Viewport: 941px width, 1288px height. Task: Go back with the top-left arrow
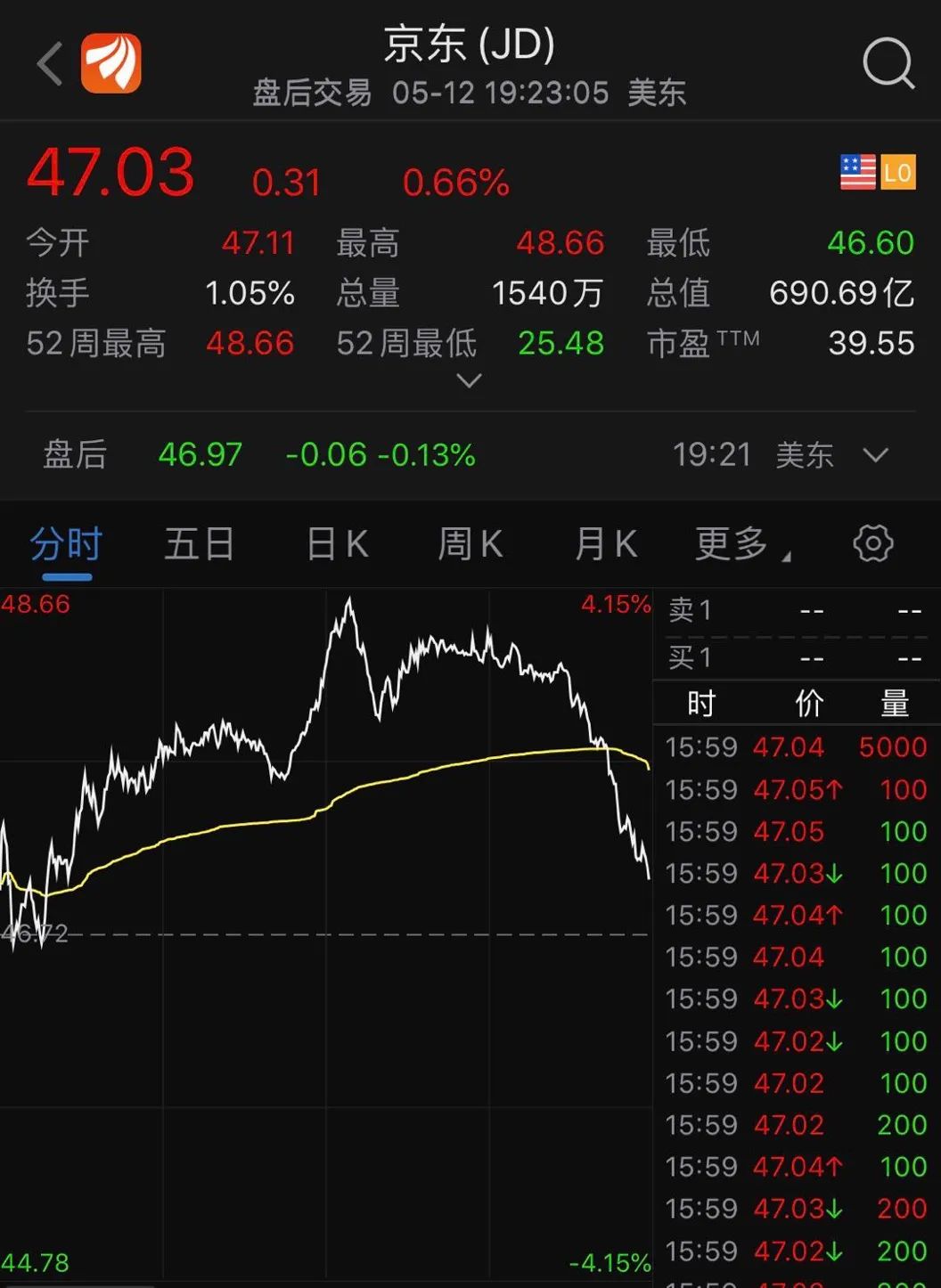pyautogui.click(x=50, y=65)
